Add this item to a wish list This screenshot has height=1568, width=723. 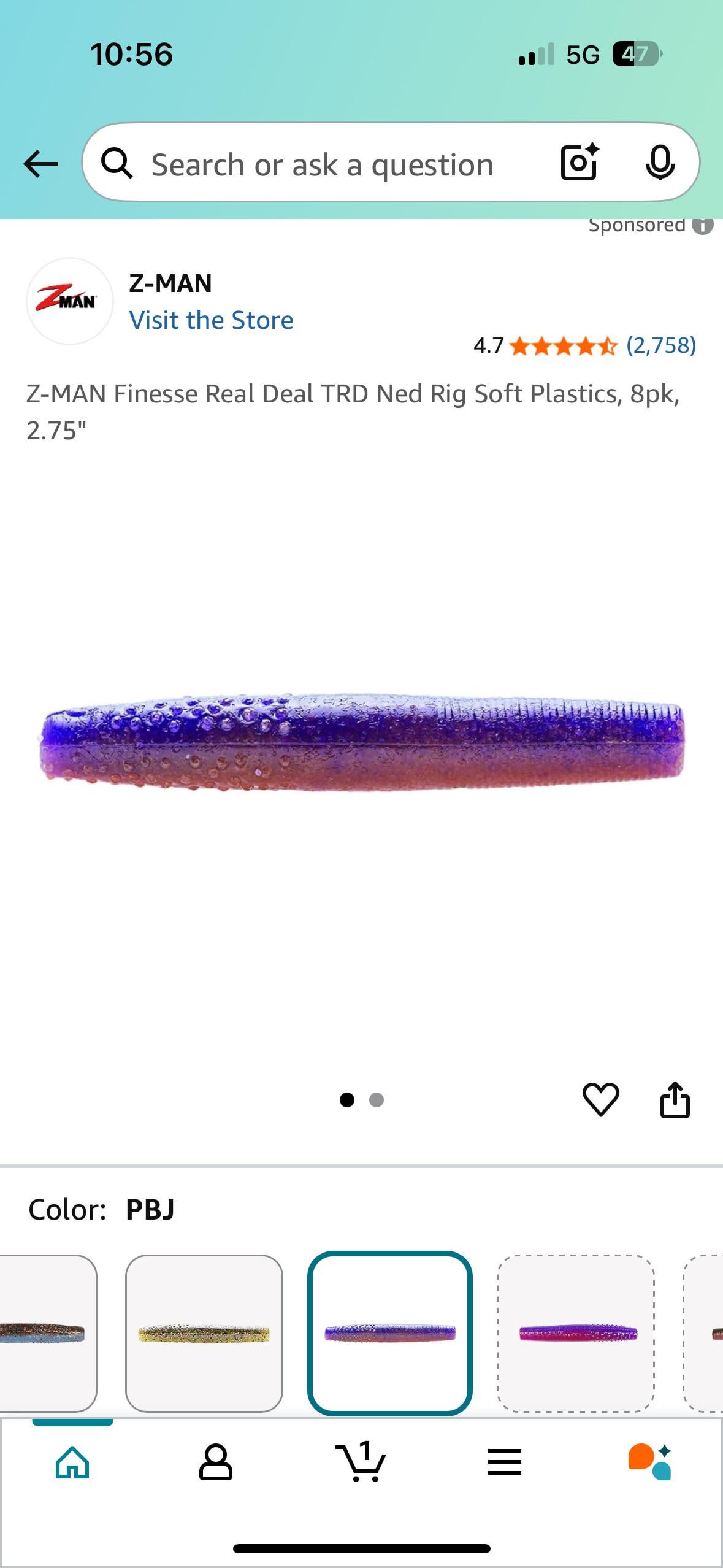click(600, 1099)
